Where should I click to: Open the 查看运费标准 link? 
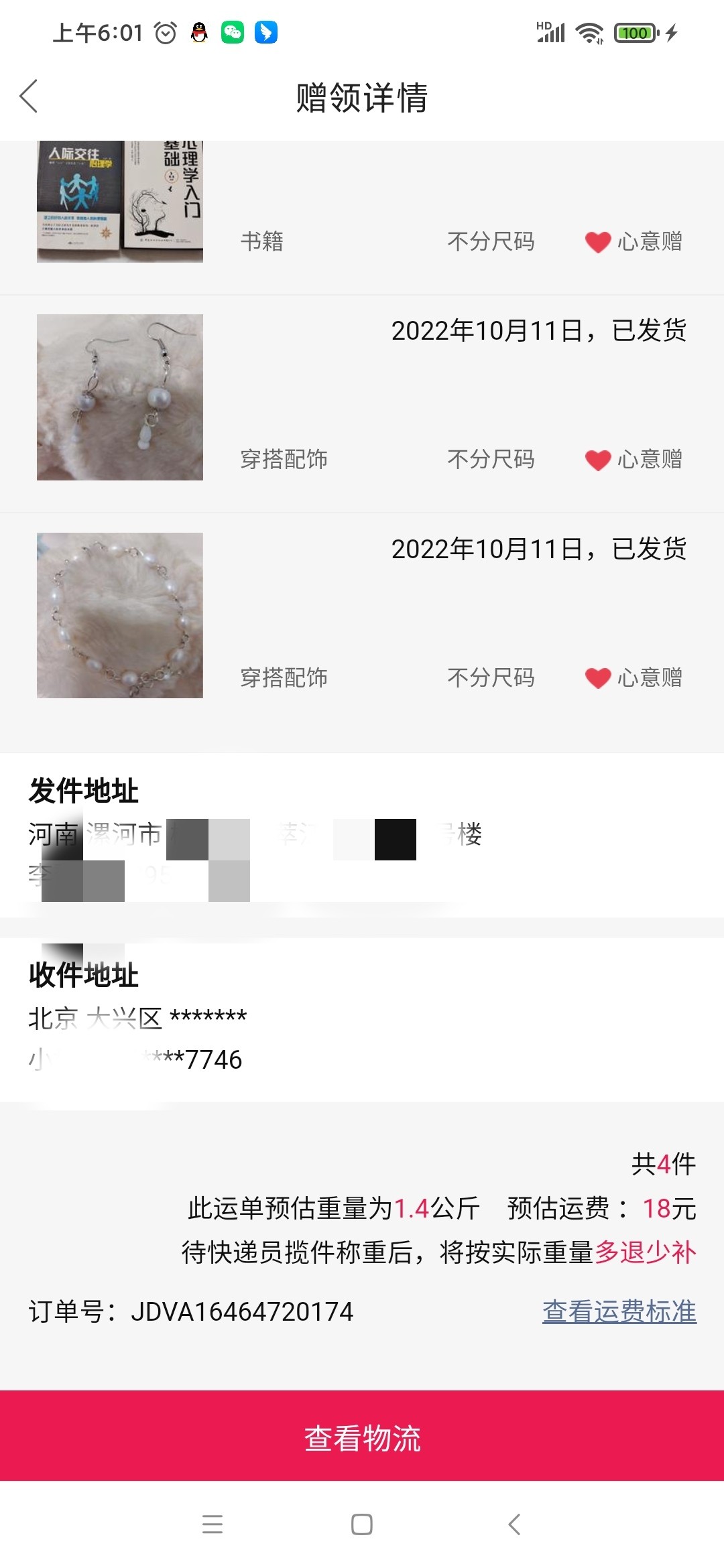coord(619,1312)
